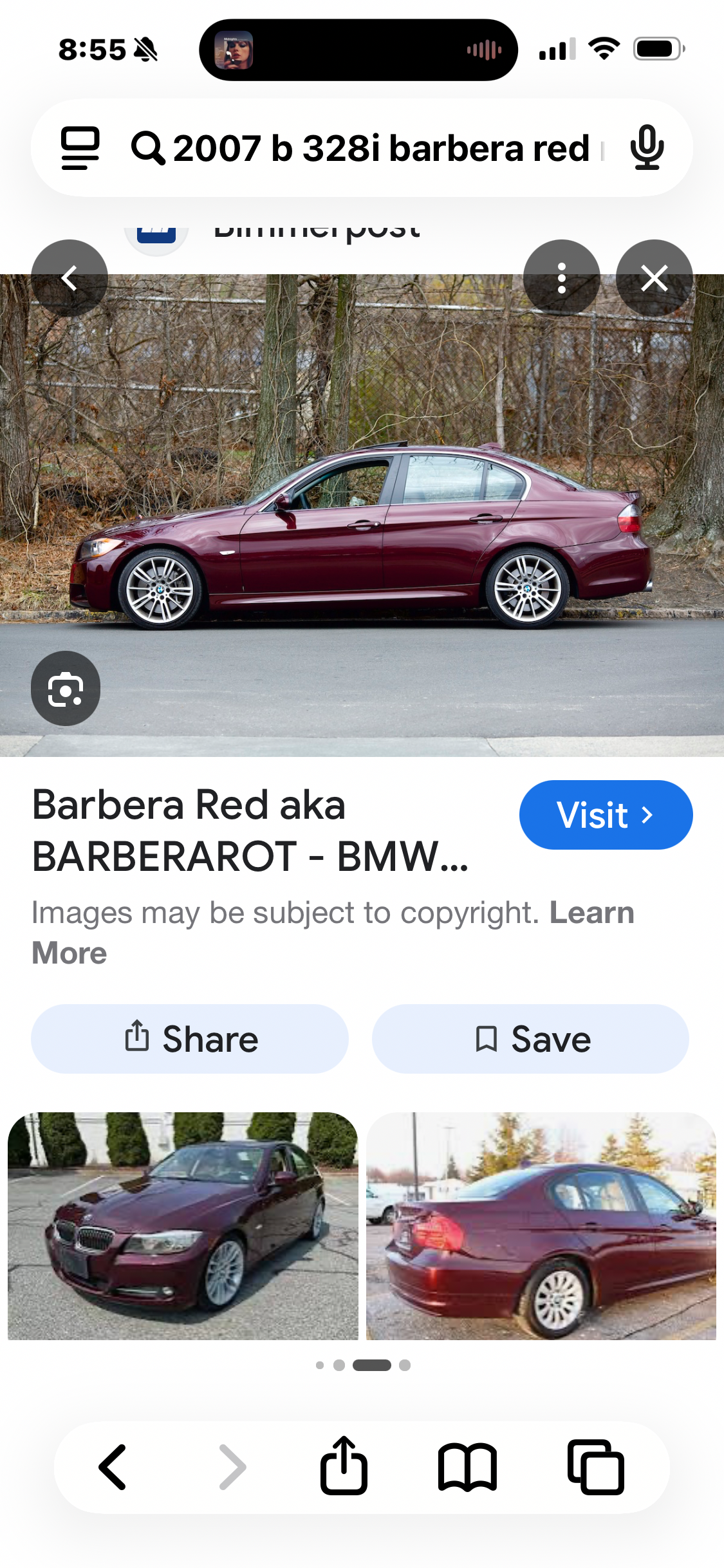
Task: Search this image with Google Lens
Action: click(66, 689)
